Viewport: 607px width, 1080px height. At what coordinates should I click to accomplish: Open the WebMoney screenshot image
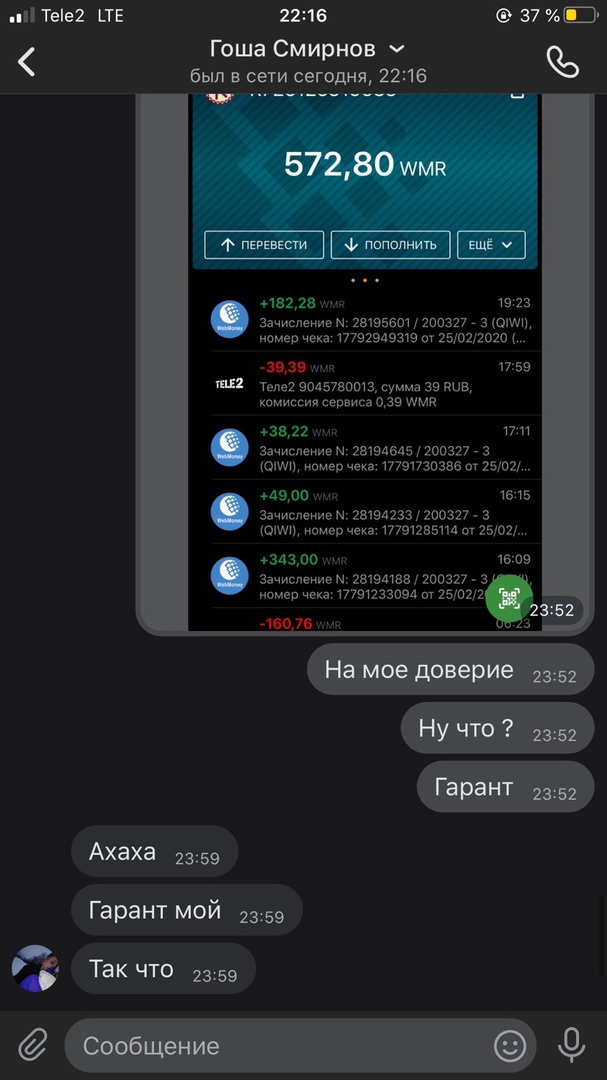point(364,360)
